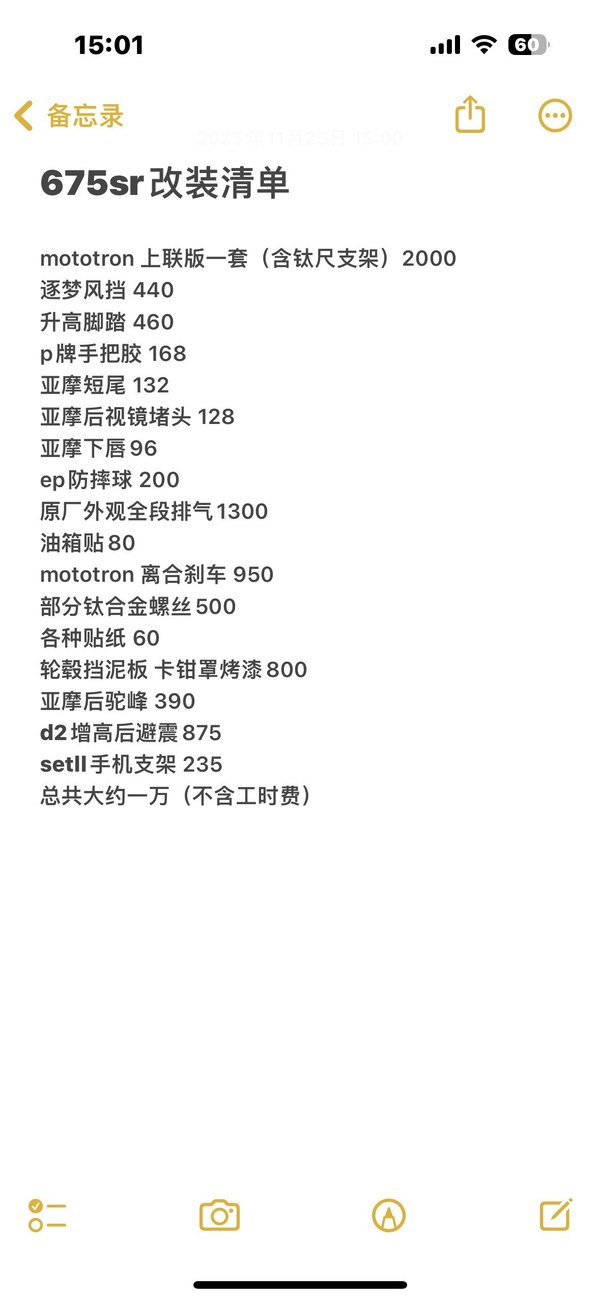Compose a new note
Image resolution: width=600 pixels, height=1301 pixels.
point(555,1214)
